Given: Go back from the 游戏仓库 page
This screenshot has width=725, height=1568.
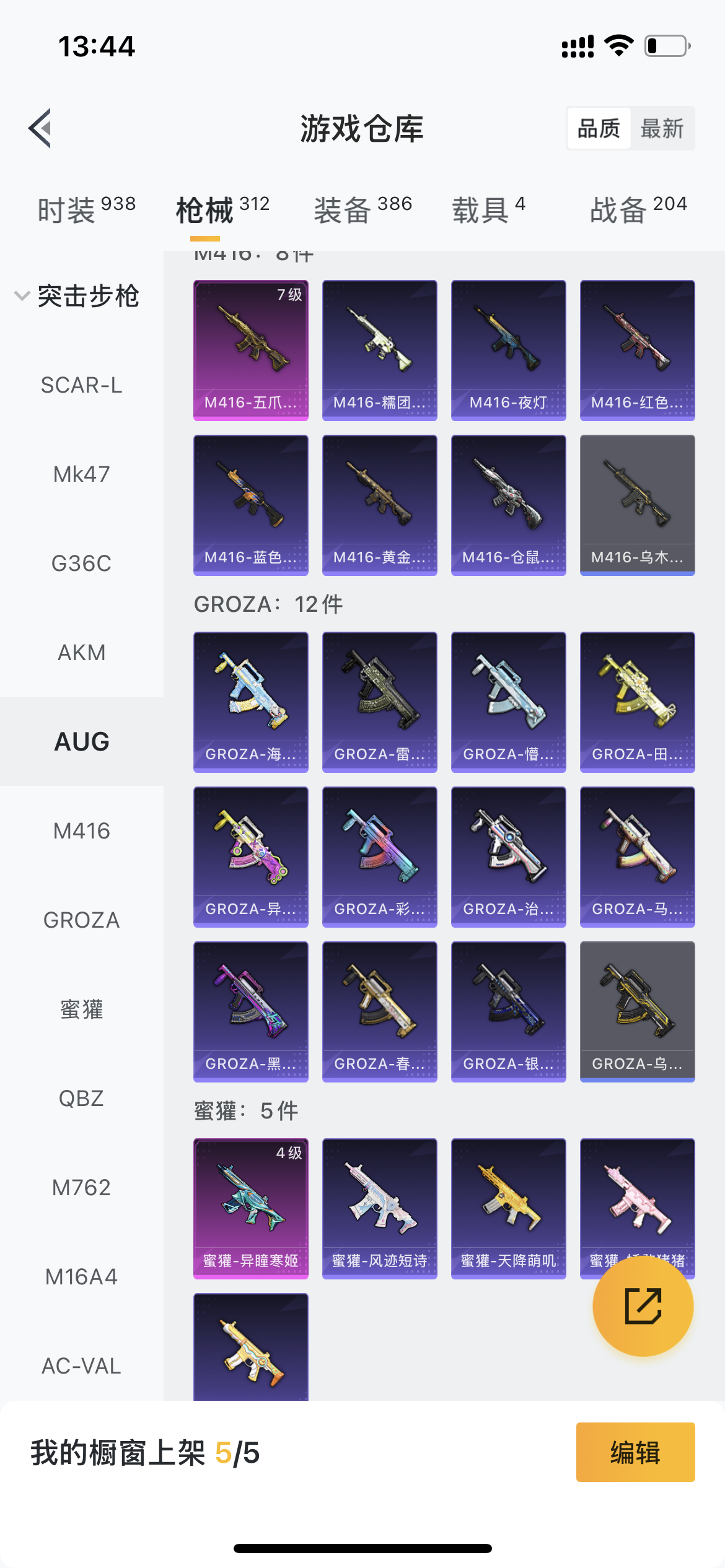Looking at the screenshot, I should click(40, 128).
